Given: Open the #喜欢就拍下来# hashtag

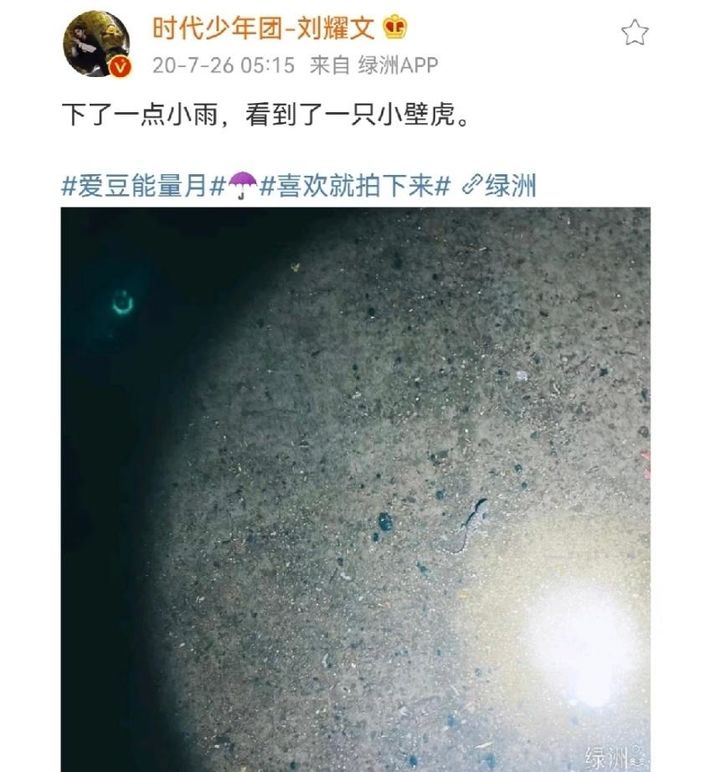Looking at the screenshot, I should (x=354, y=186).
